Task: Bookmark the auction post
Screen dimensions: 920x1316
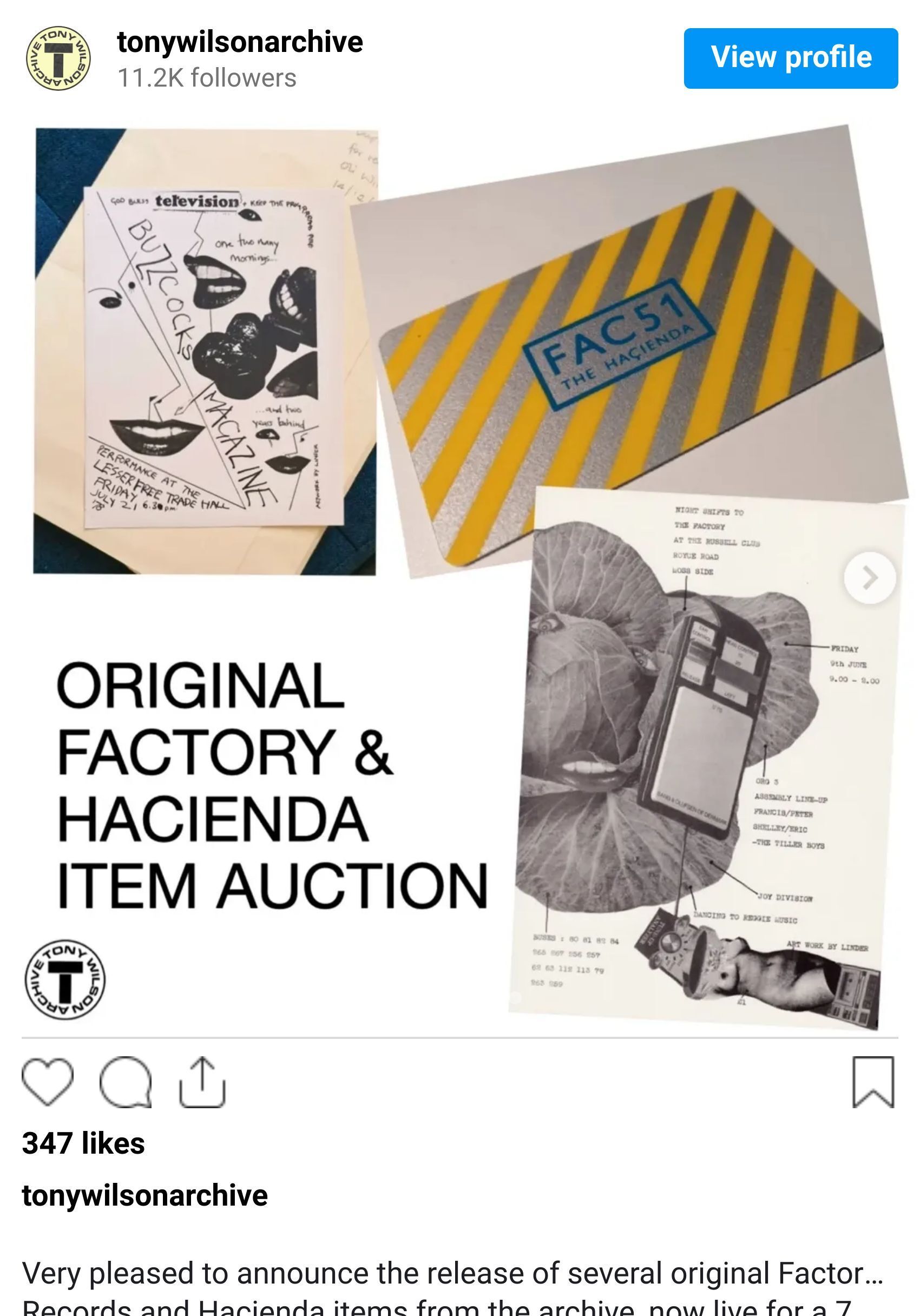Action: (x=872, y=1081)
